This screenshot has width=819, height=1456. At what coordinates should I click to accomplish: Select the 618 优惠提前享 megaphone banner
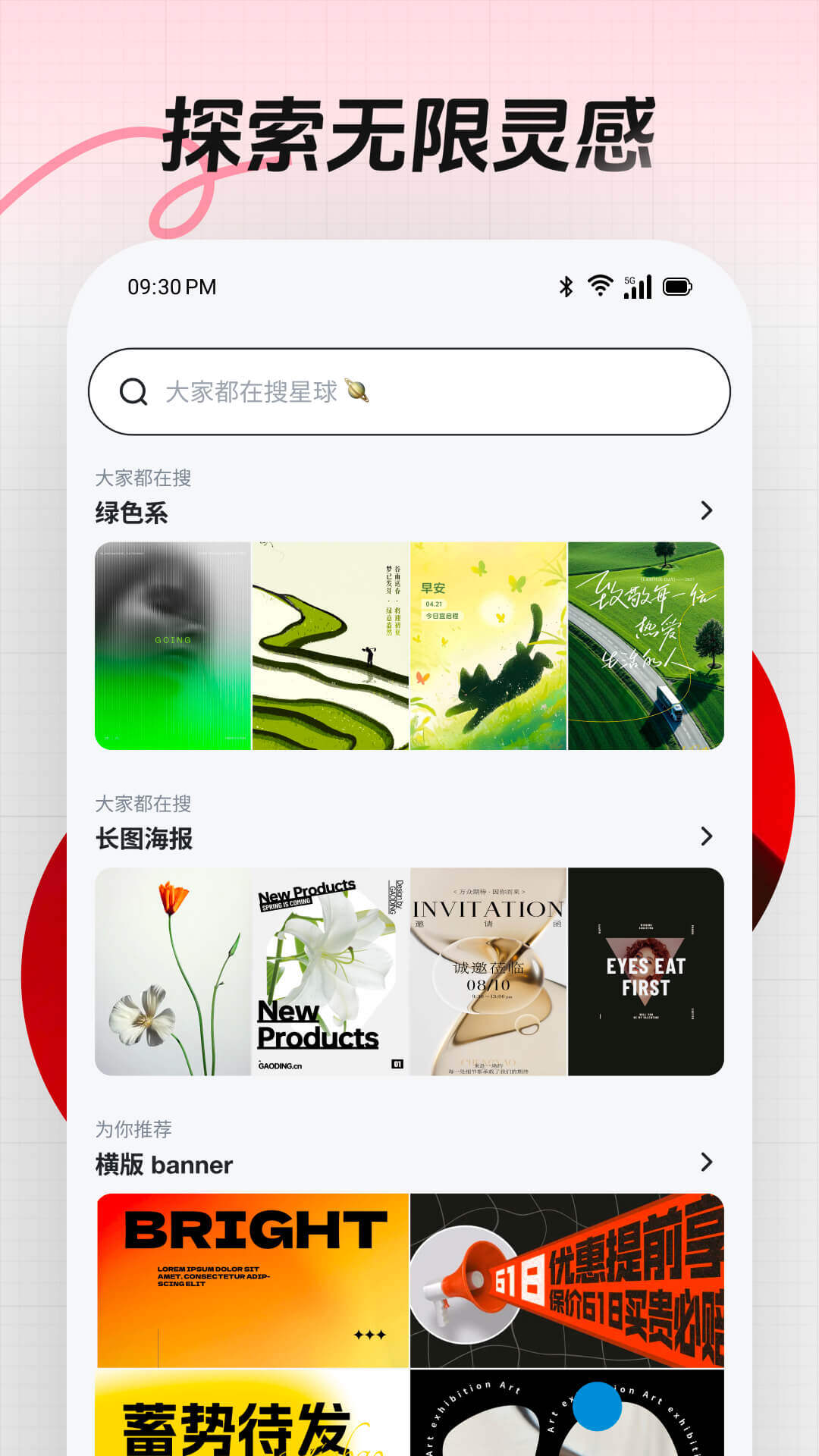[569, 1282]
